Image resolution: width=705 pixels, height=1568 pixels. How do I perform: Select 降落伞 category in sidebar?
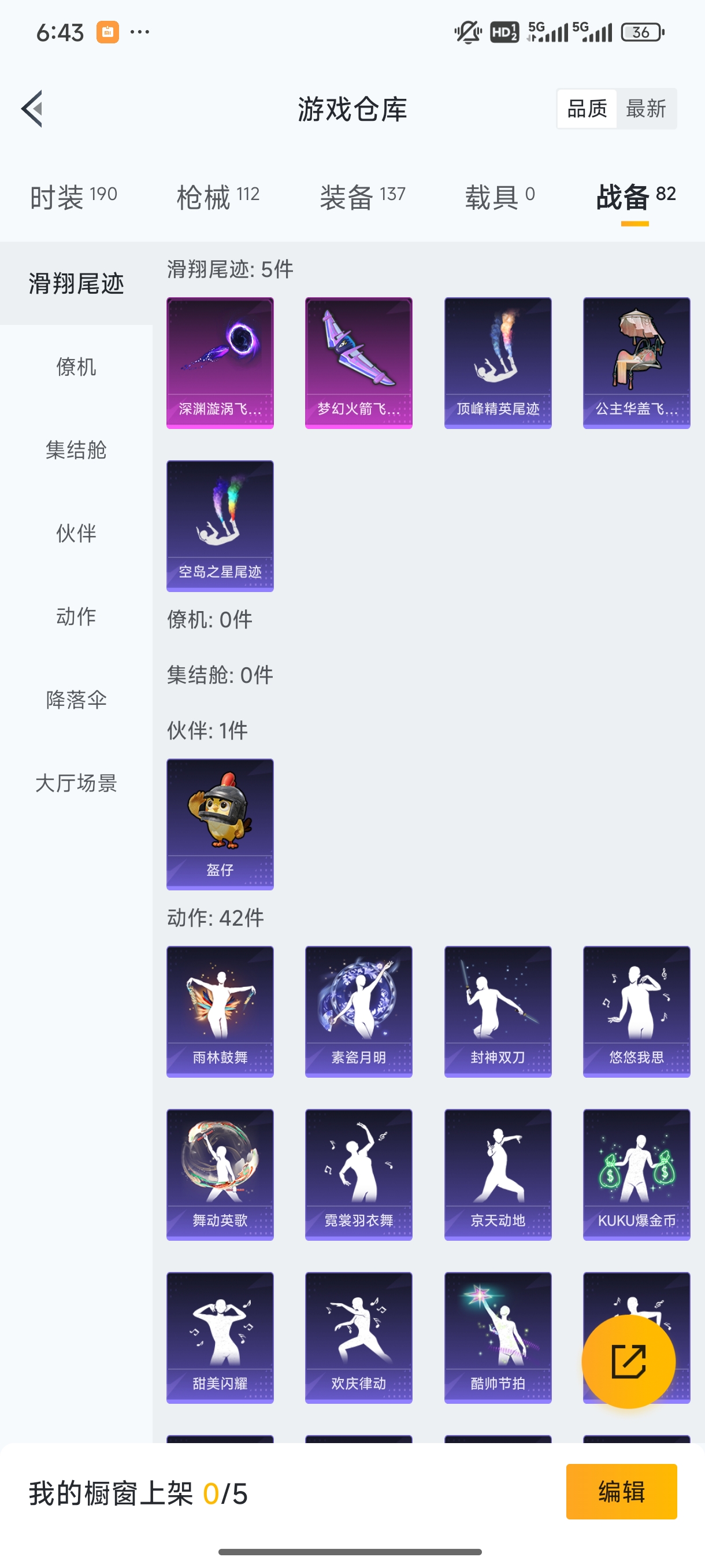coord(76,700)
